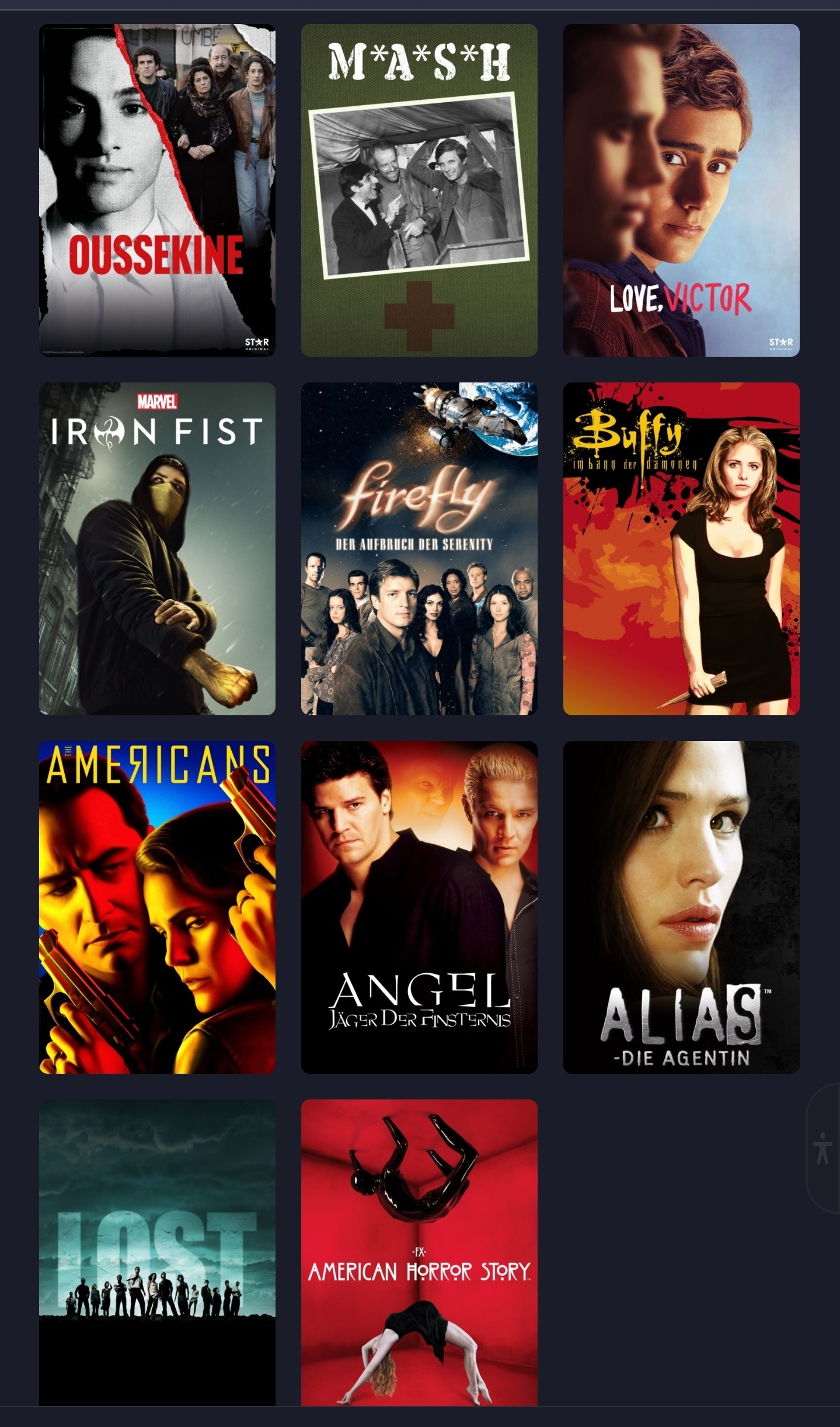
Task: Open The Americans tile
Action: click(157, 907)
